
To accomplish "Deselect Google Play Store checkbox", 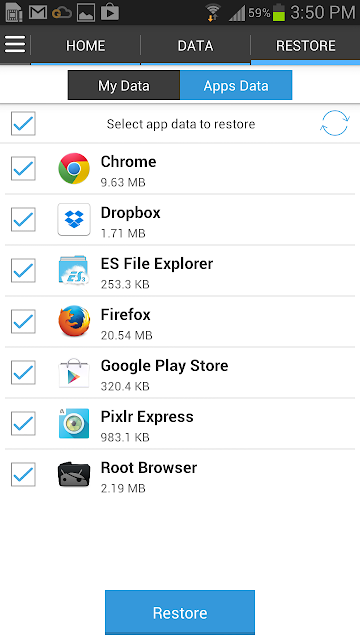I will (23, 372).
